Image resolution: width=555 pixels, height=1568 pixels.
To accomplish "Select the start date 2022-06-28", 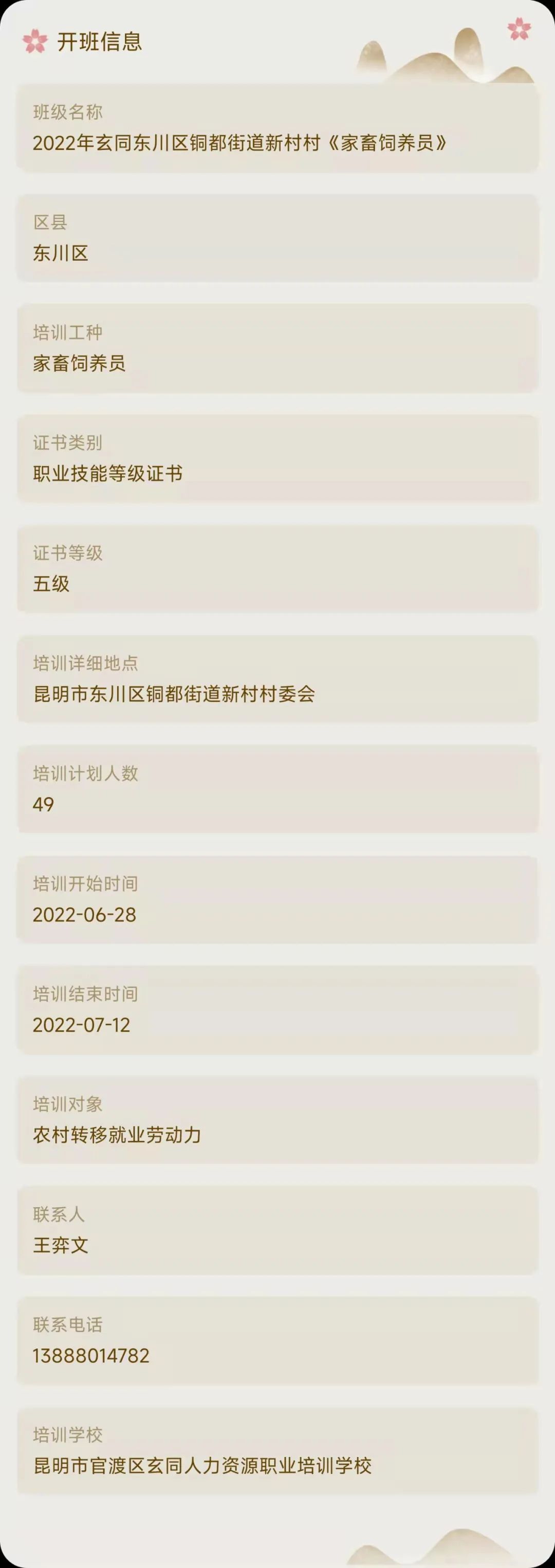I will click(85, 914).
